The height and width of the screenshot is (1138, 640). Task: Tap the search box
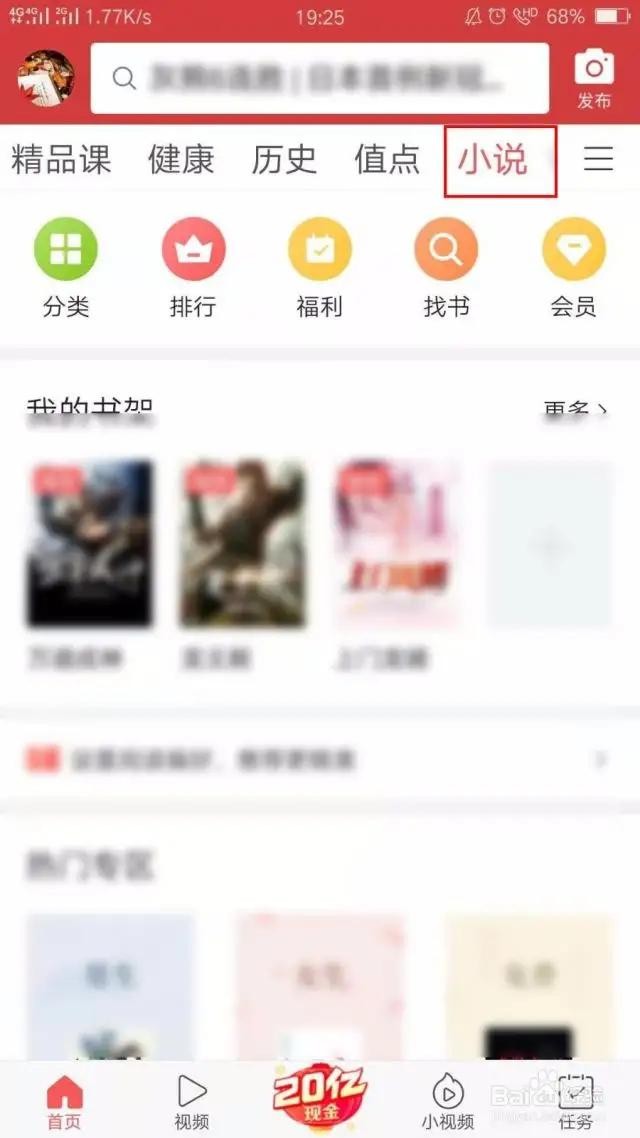point(319,78)
